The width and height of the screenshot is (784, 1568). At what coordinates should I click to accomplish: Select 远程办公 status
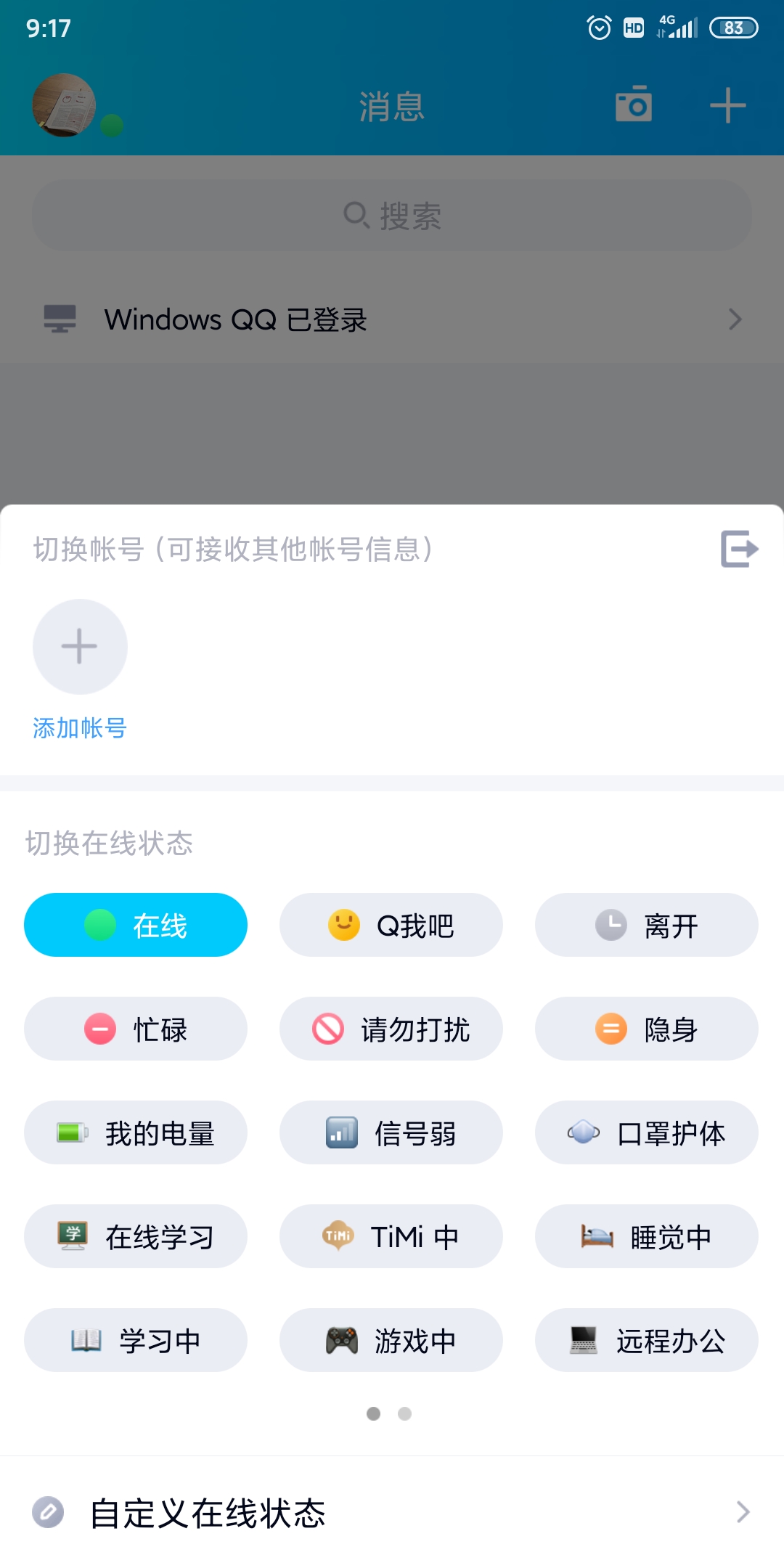pyautogui.click(x=646, y=1340)
